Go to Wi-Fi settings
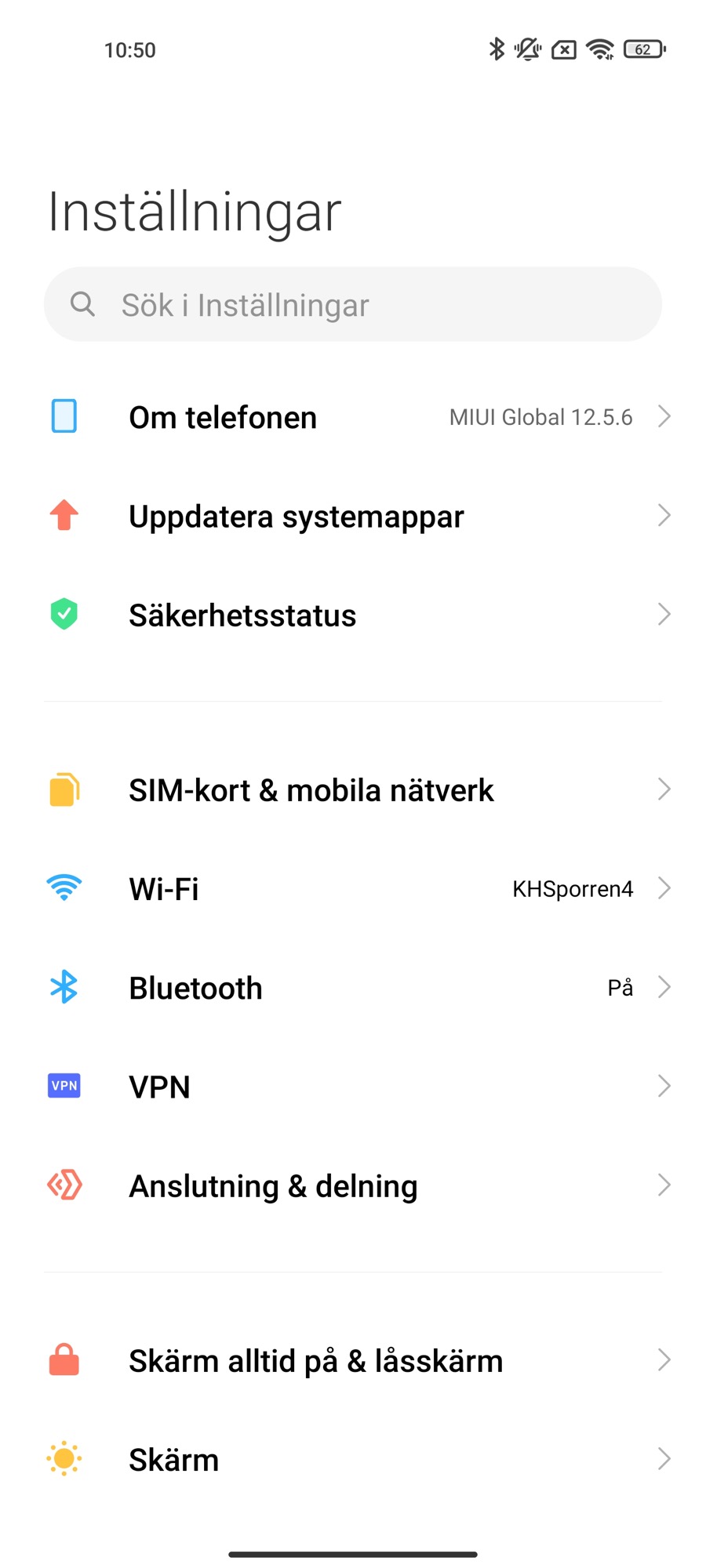This screenshot has width=706, height=1568. 353,888
